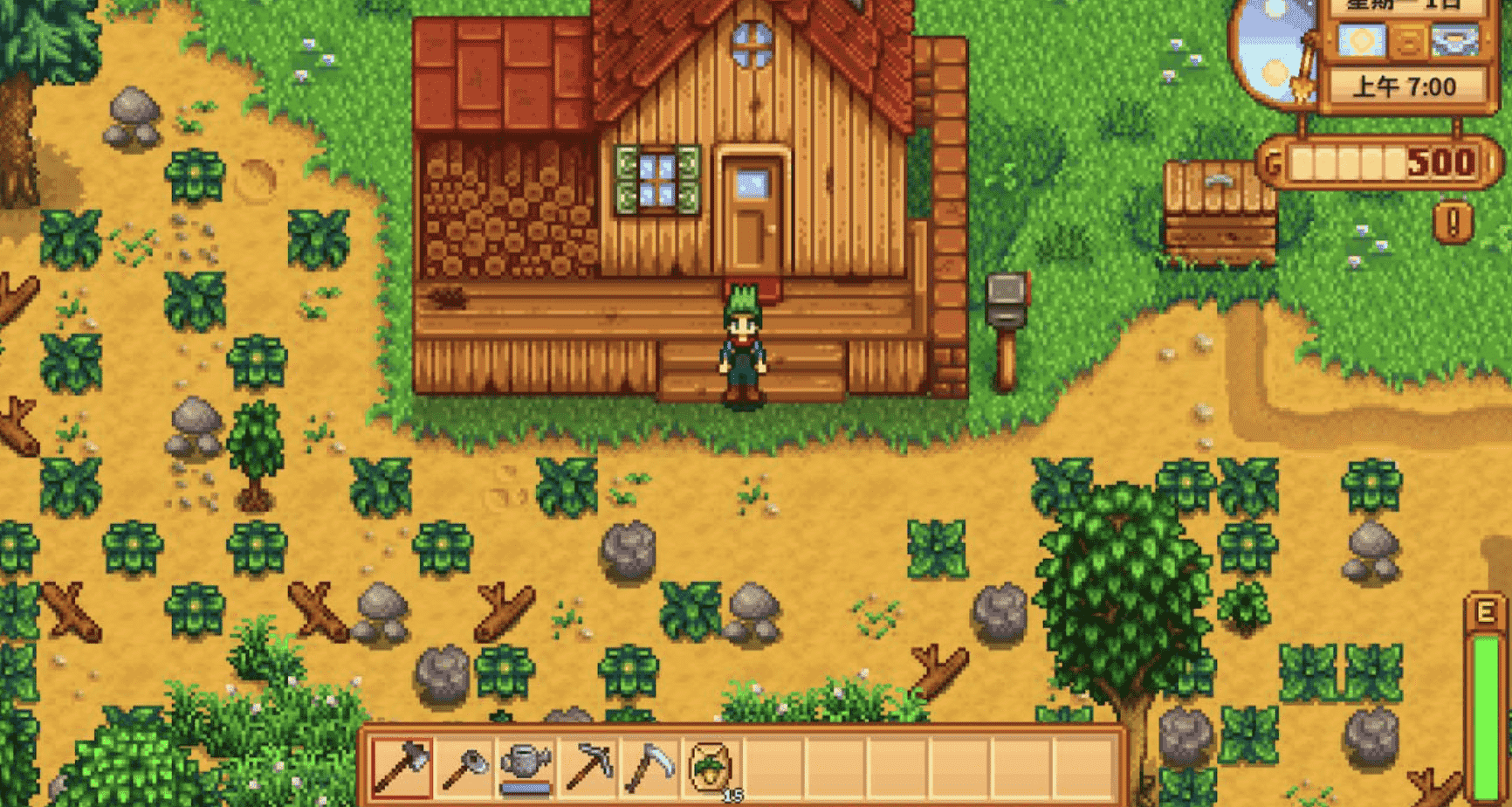Image resolution: width=1512 pixels, height=807 pixels.
Task: Open the journal exclamation icon
Action: (1453, 222)
